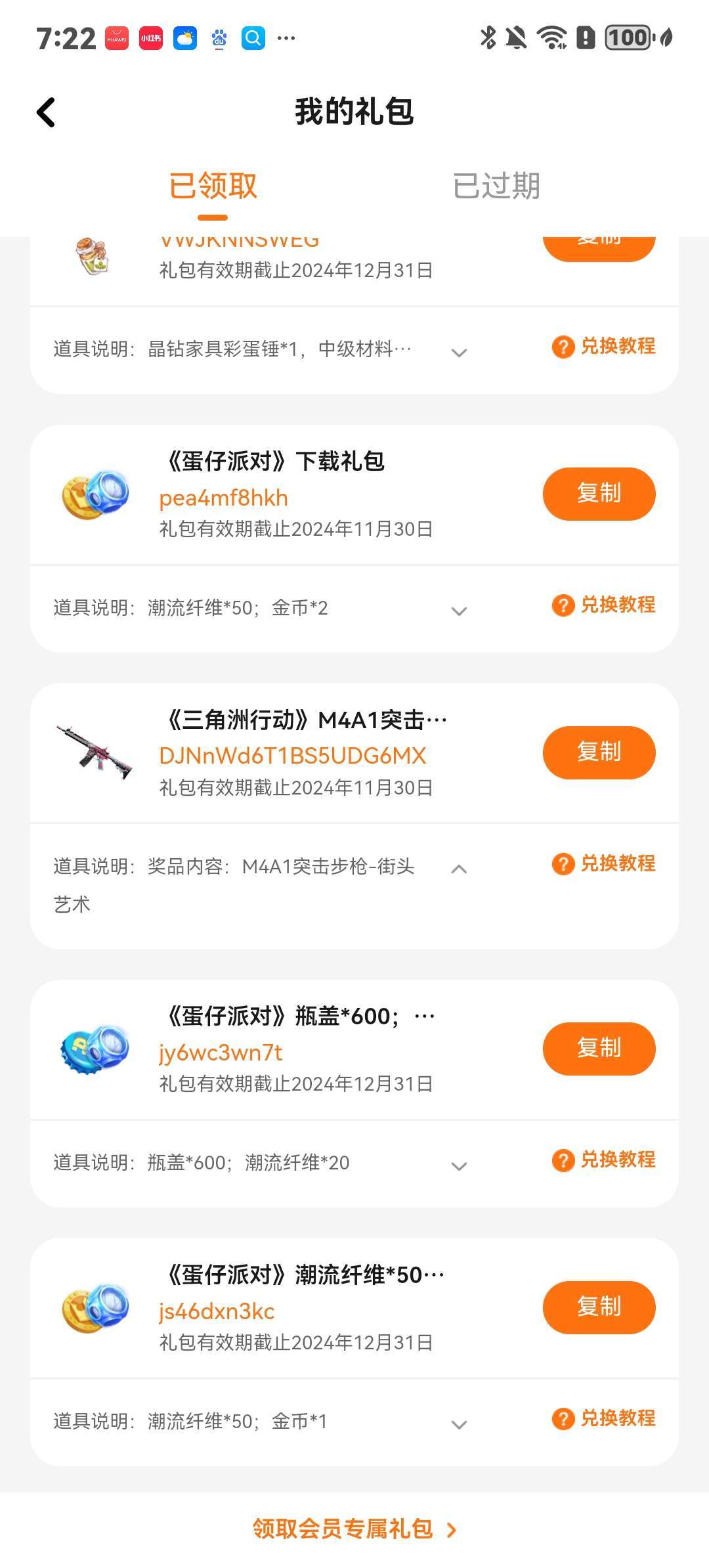Collapse the M4A1突击步枪 item description

(459, 869)
